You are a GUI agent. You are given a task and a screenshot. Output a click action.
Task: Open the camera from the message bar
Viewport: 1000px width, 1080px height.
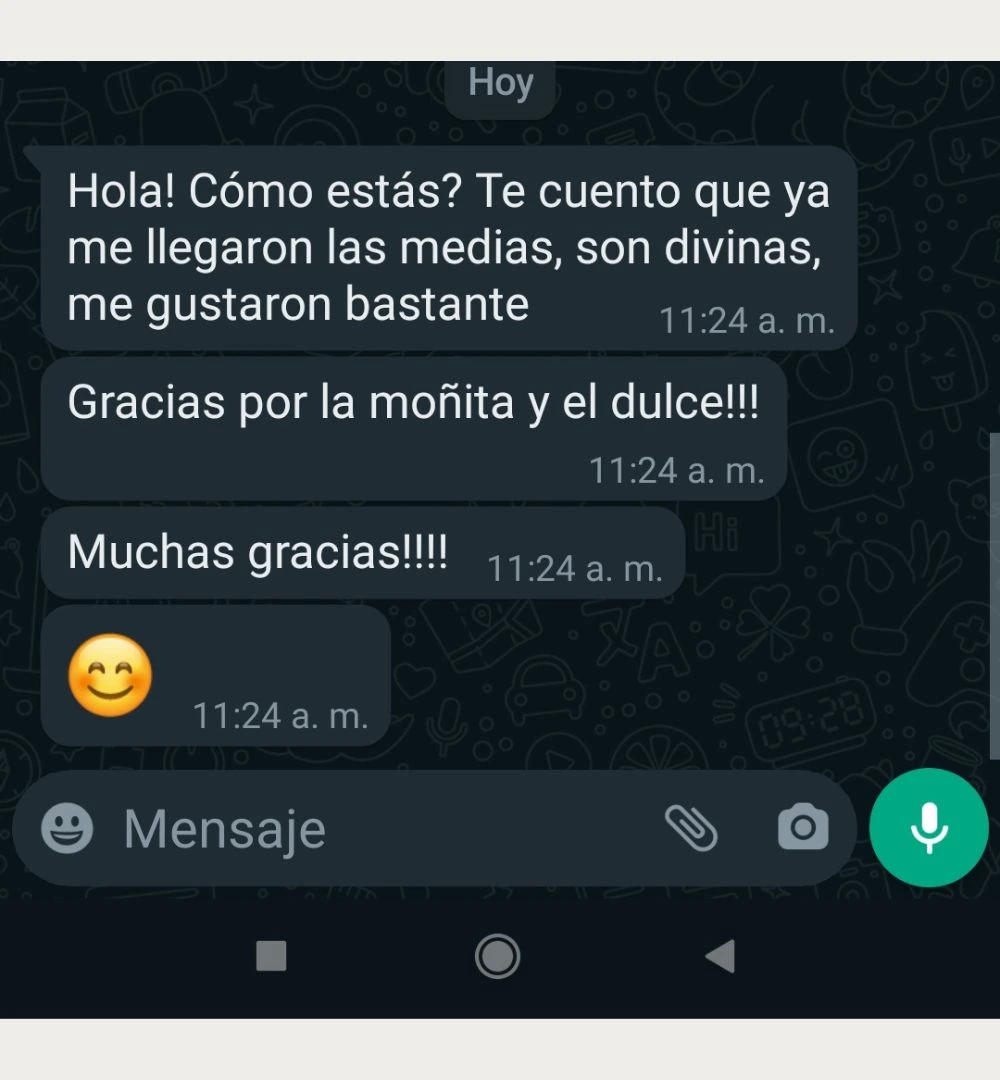click(x=803, y=828)
